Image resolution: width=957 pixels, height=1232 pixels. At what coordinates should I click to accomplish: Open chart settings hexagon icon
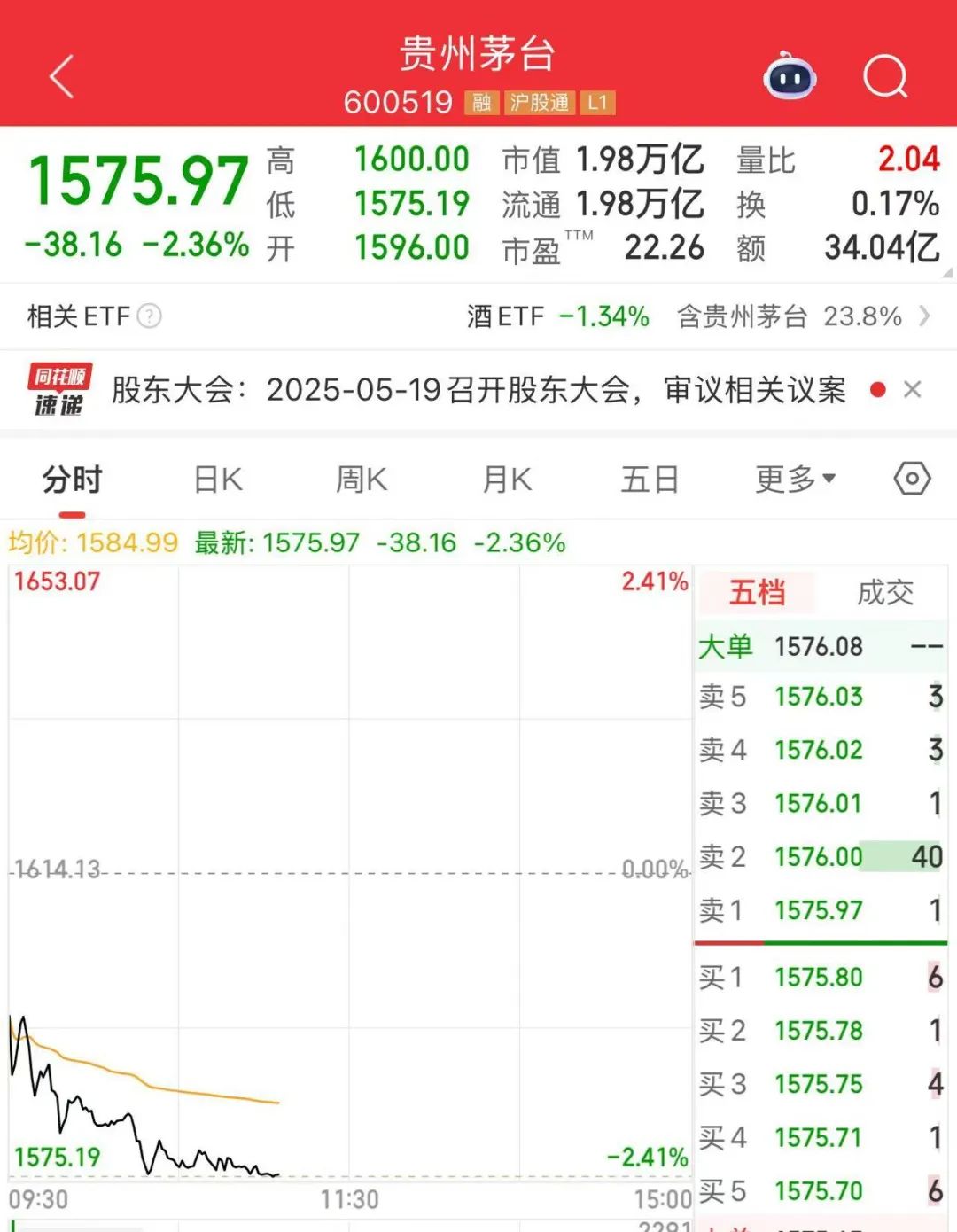click(912, 480)
